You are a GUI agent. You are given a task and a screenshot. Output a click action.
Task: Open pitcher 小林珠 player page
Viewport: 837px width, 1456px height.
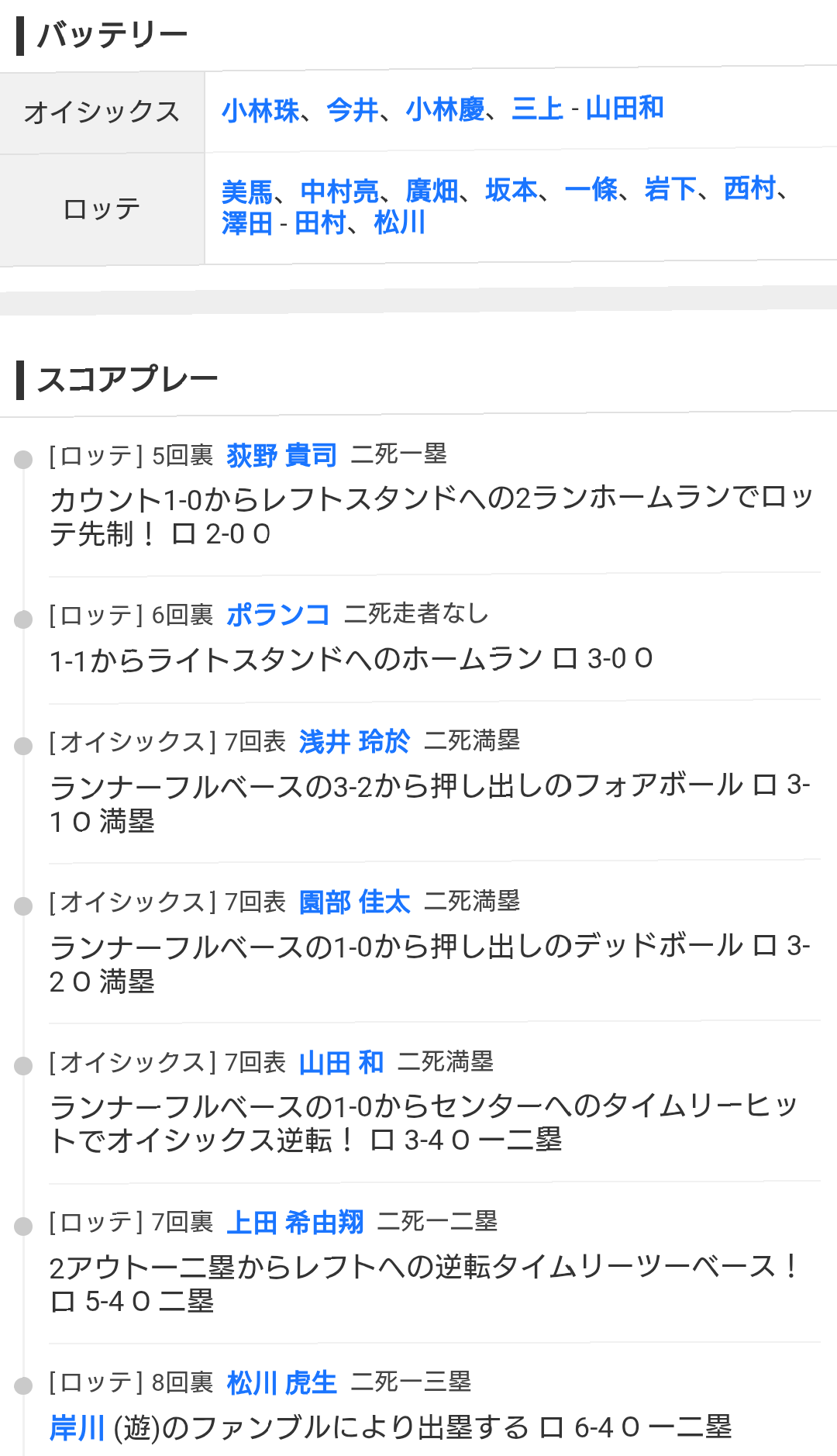point(260,110)
